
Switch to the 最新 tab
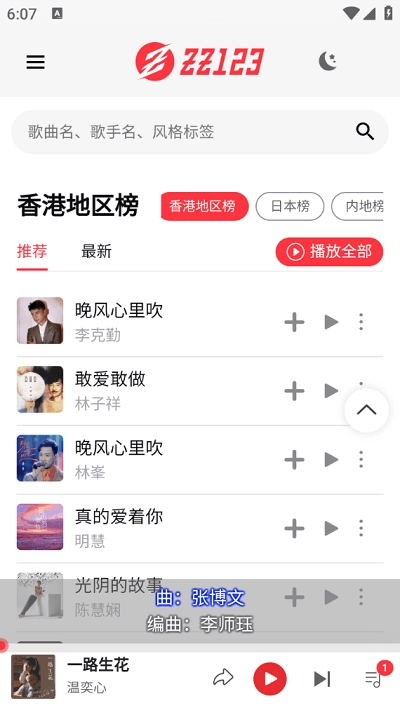click(96, 251)
